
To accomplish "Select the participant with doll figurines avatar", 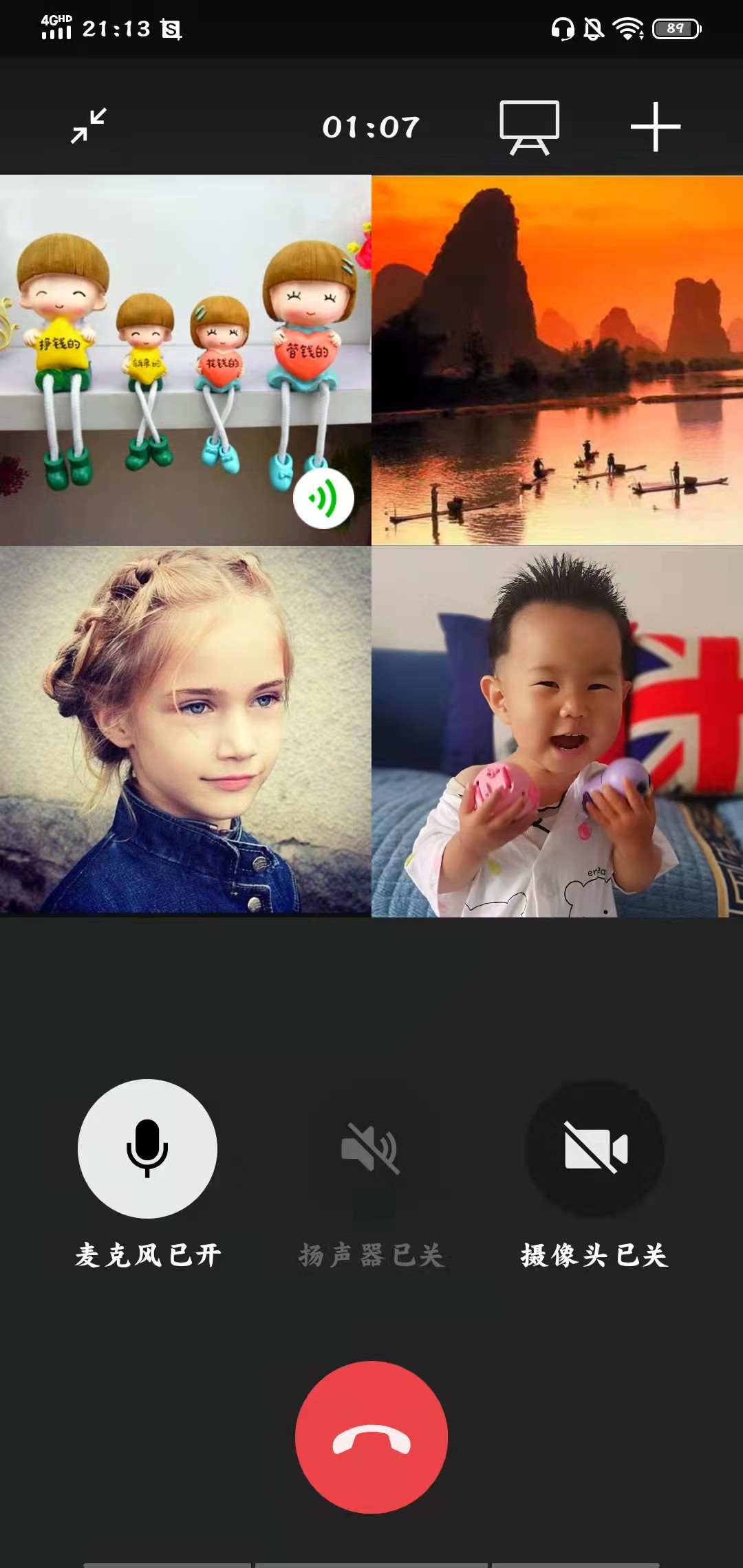I will pos(186,360).
